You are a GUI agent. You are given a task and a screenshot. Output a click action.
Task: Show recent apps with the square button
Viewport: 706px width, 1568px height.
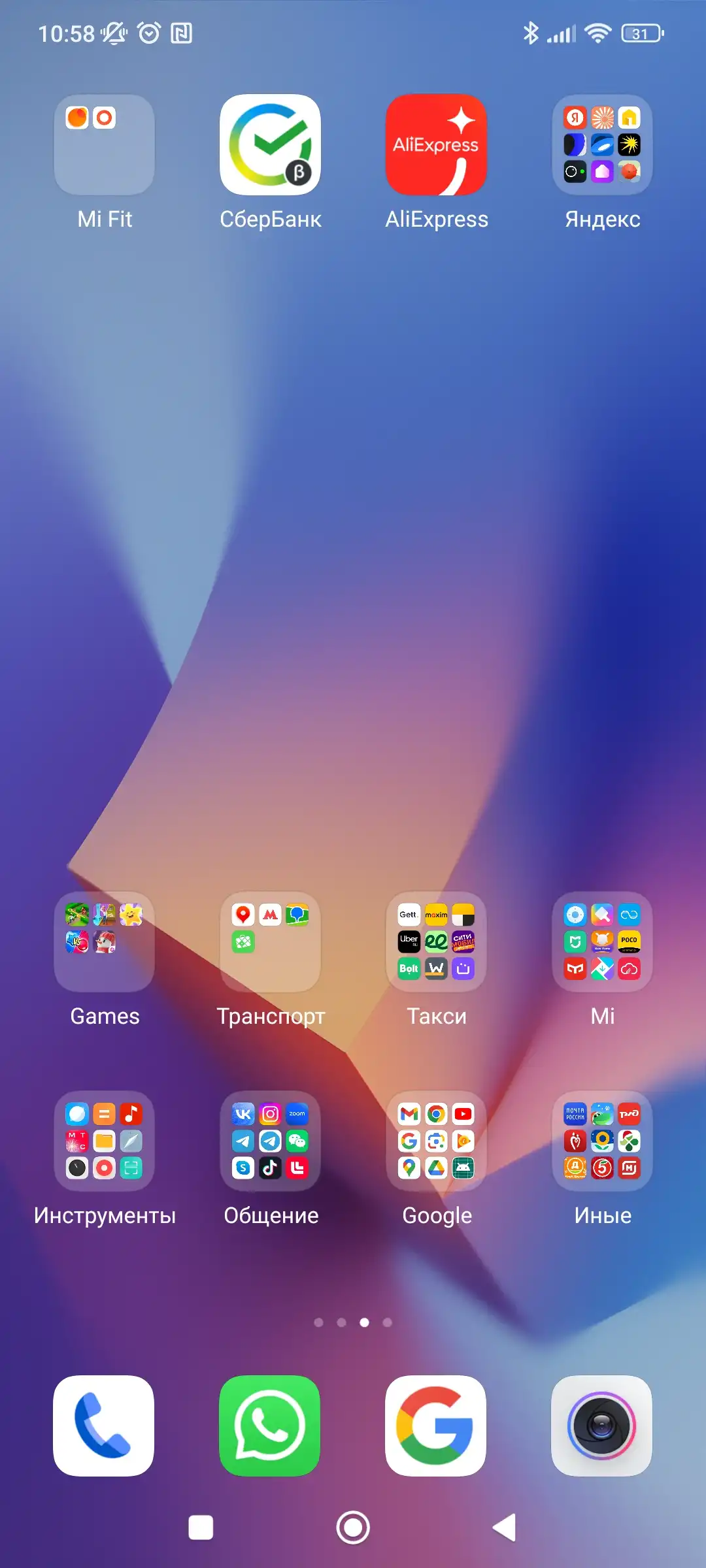[201, 1527]
